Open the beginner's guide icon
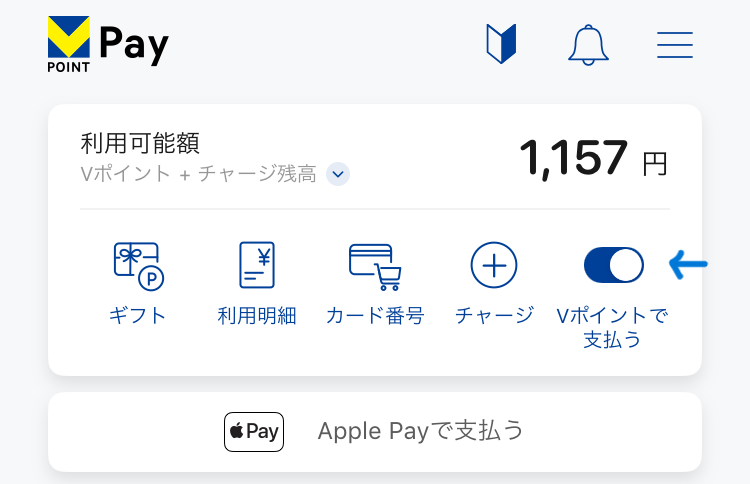The image size is (750, 484). (x=500, y=45)
